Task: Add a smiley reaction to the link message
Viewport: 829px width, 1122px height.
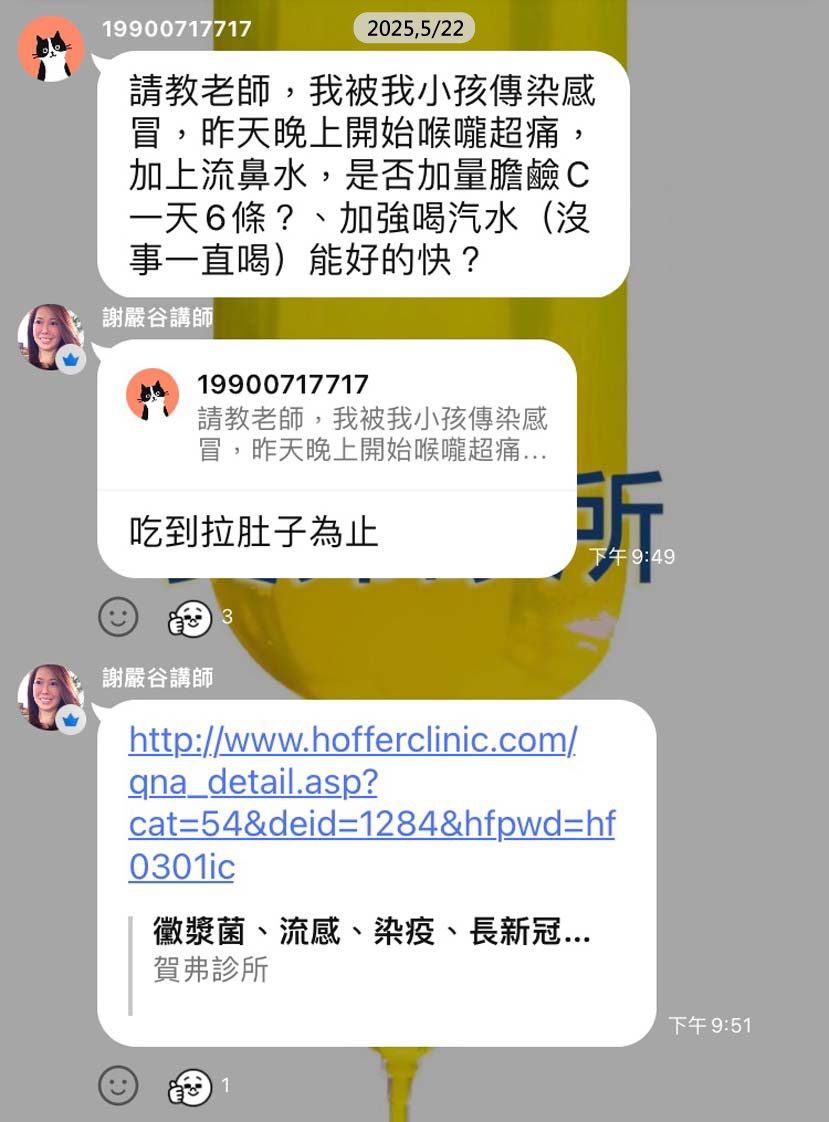Action: click(x=118, y=1086)
